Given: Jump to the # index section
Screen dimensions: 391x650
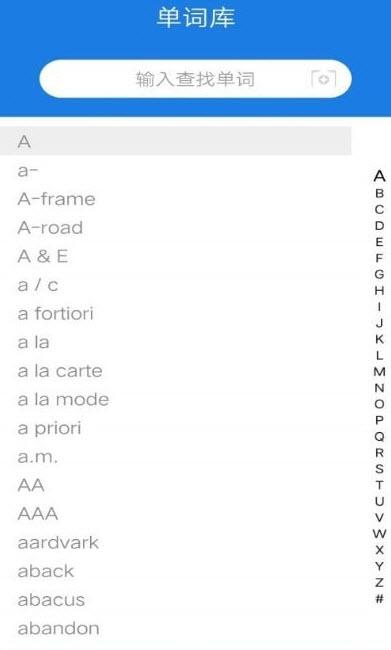Looking at the screenshot, I should [x=379, y=599].
